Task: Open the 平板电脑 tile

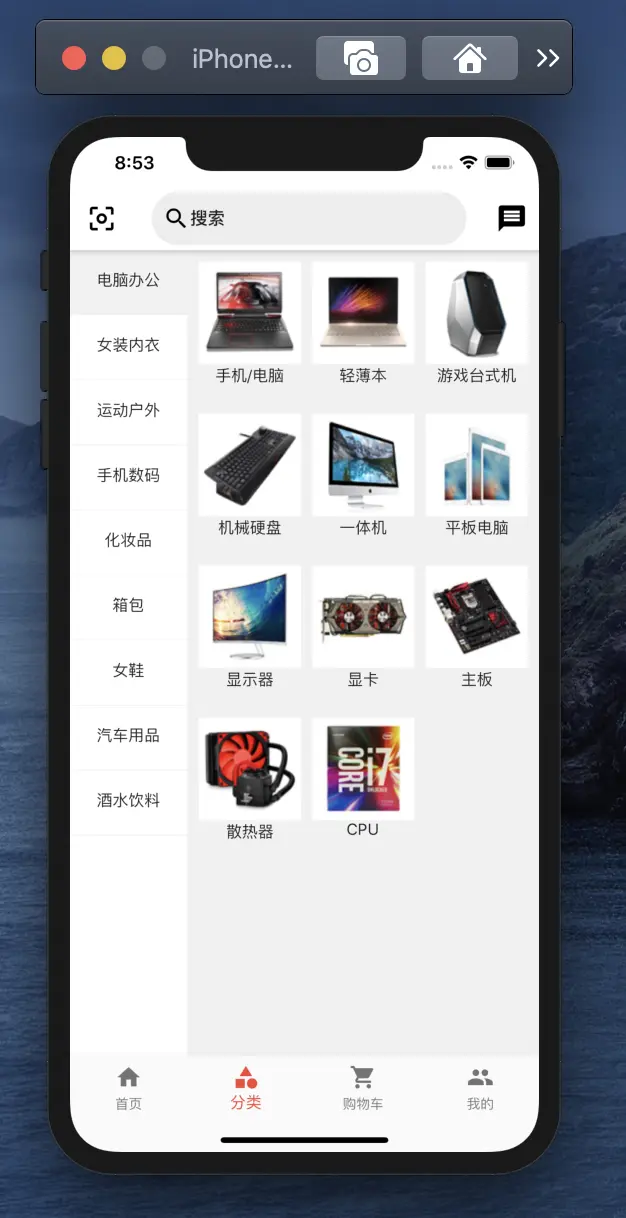Action: point(476,475)
